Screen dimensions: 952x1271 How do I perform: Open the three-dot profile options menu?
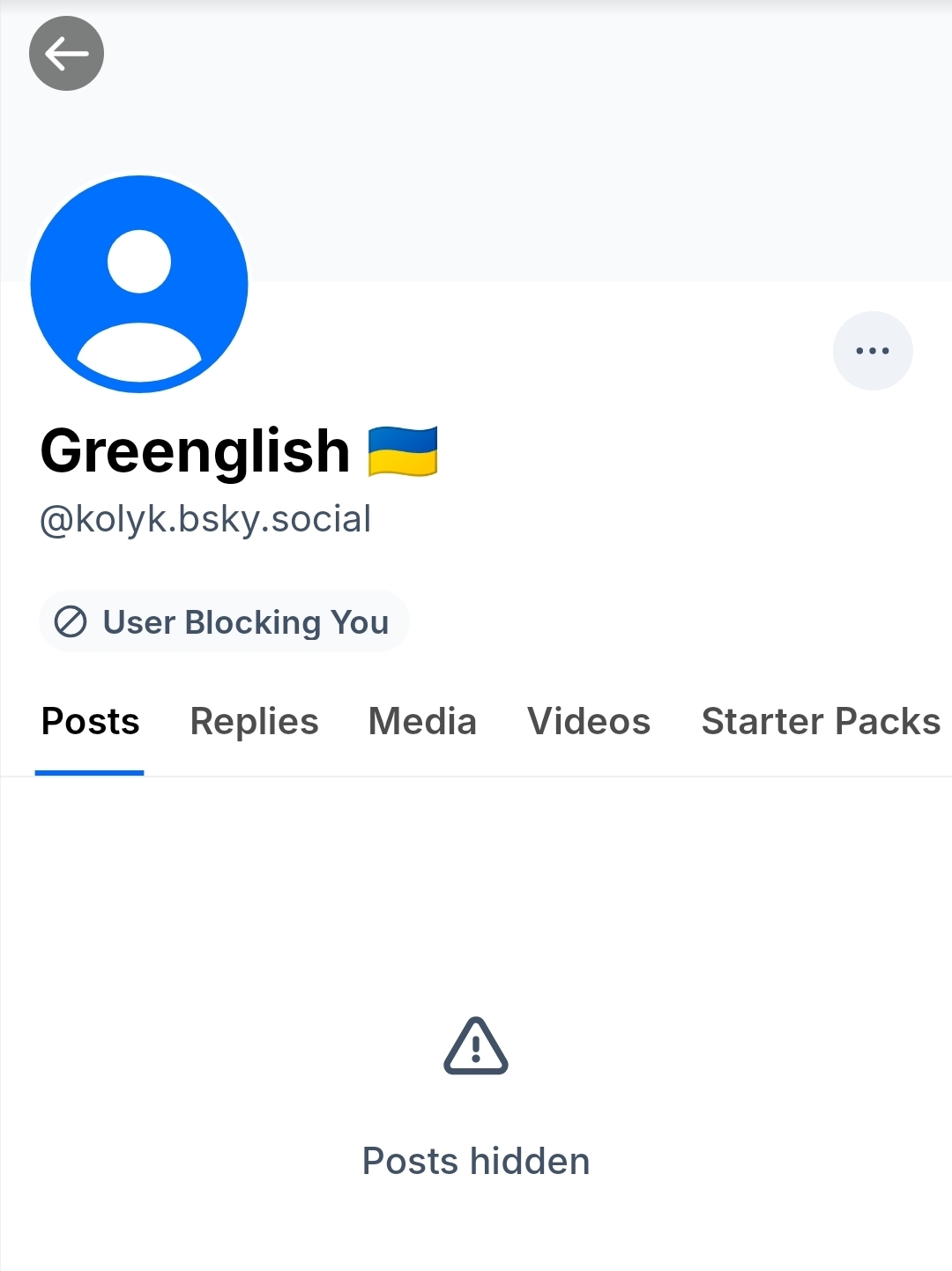point(872,351)
